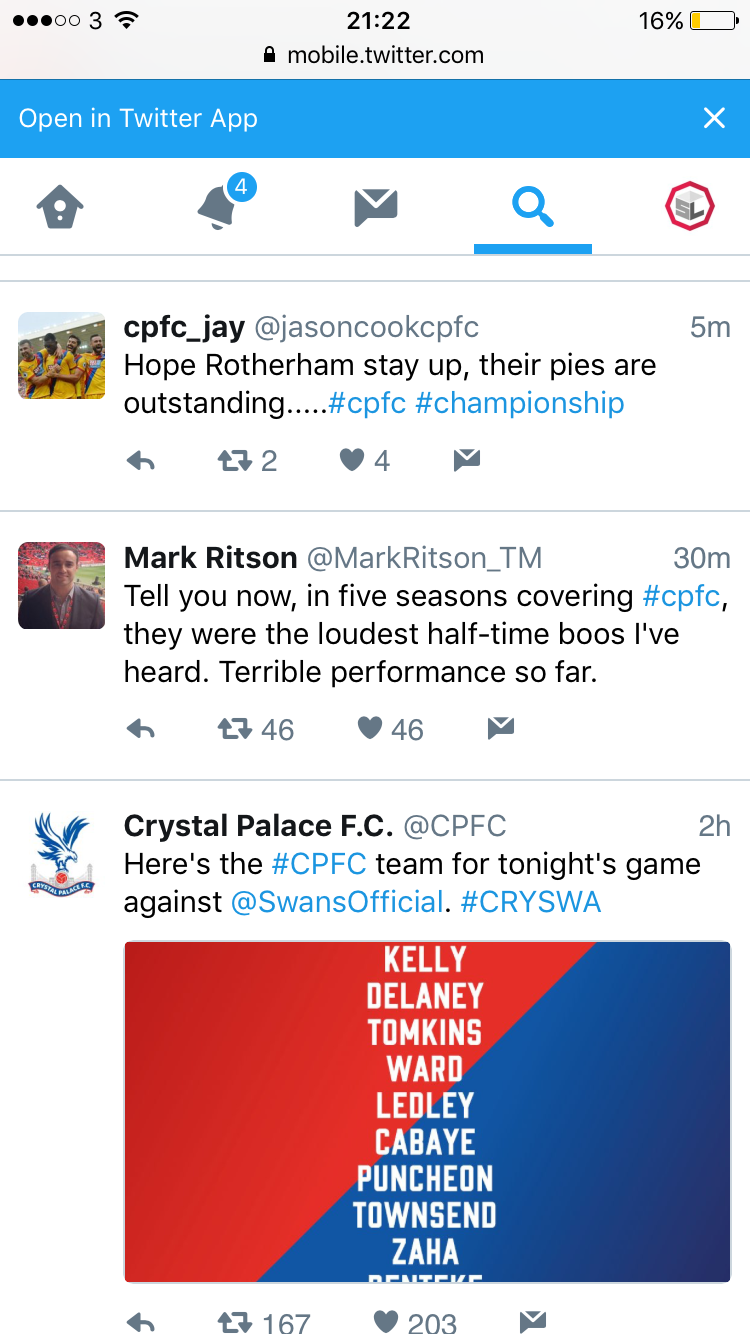The width and height of the screenshot is (750, 1334).
Task: Dismiss the Open in Twitter App banner
Action: tap(714, 118)
